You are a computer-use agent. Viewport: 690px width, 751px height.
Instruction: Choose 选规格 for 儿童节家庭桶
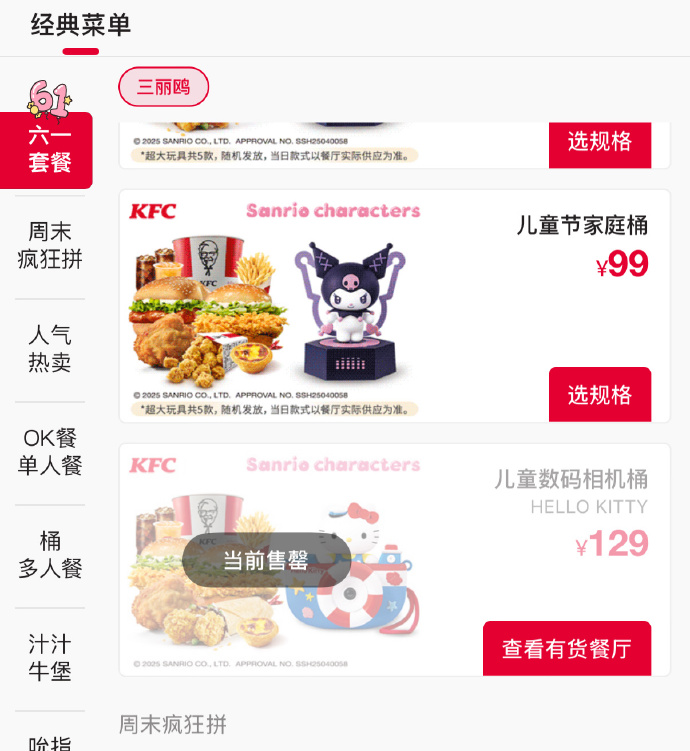(x=599, y=395)
